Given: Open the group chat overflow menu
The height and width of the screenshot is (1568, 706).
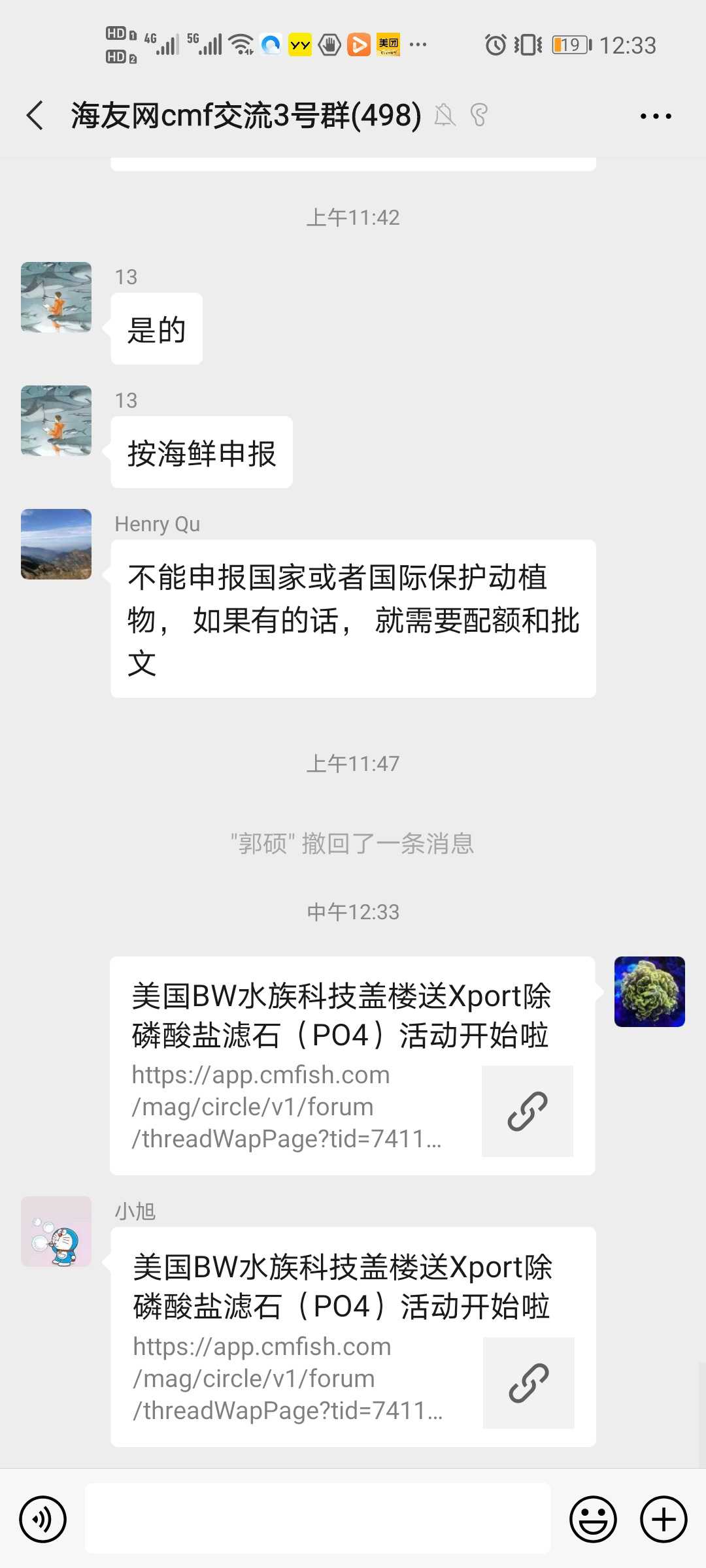Looking at the screenshot, I should [655, 116].
